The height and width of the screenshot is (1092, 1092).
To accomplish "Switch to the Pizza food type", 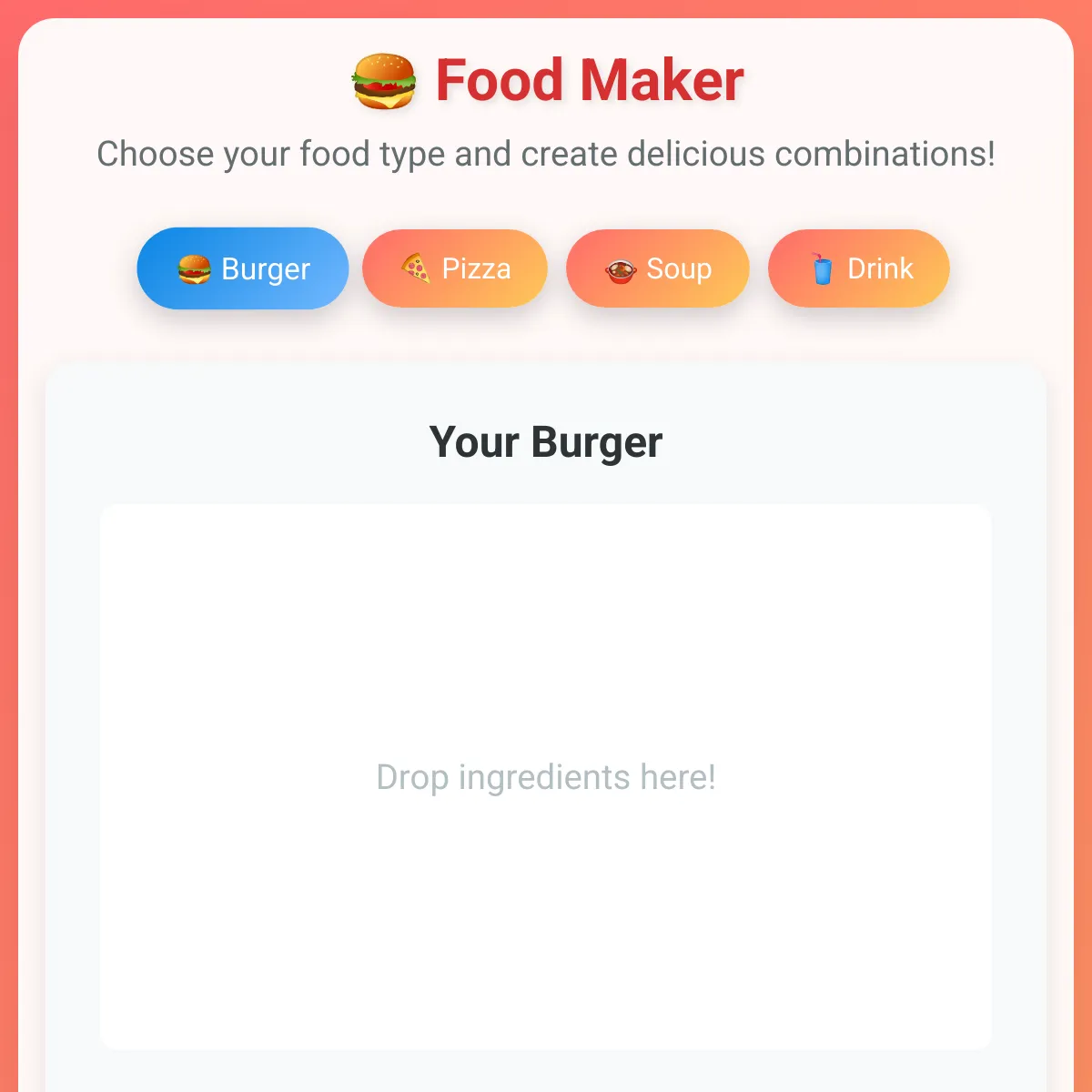I will (455, 268).
